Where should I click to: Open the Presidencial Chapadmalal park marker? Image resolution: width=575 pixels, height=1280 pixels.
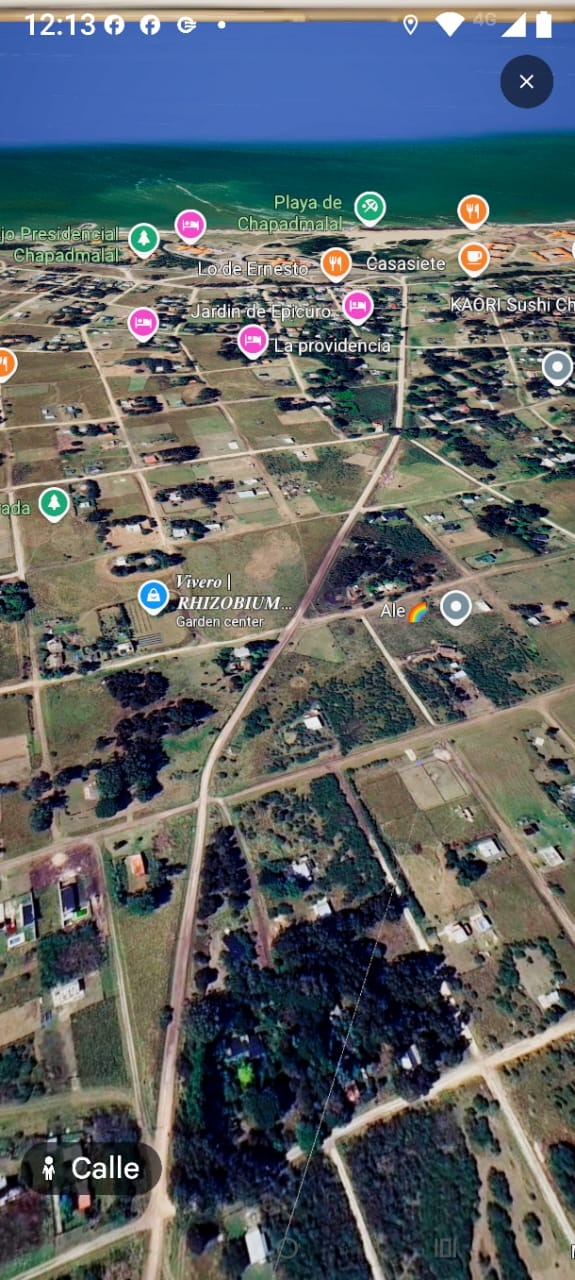pyautogui.click(x=144, y=240)
